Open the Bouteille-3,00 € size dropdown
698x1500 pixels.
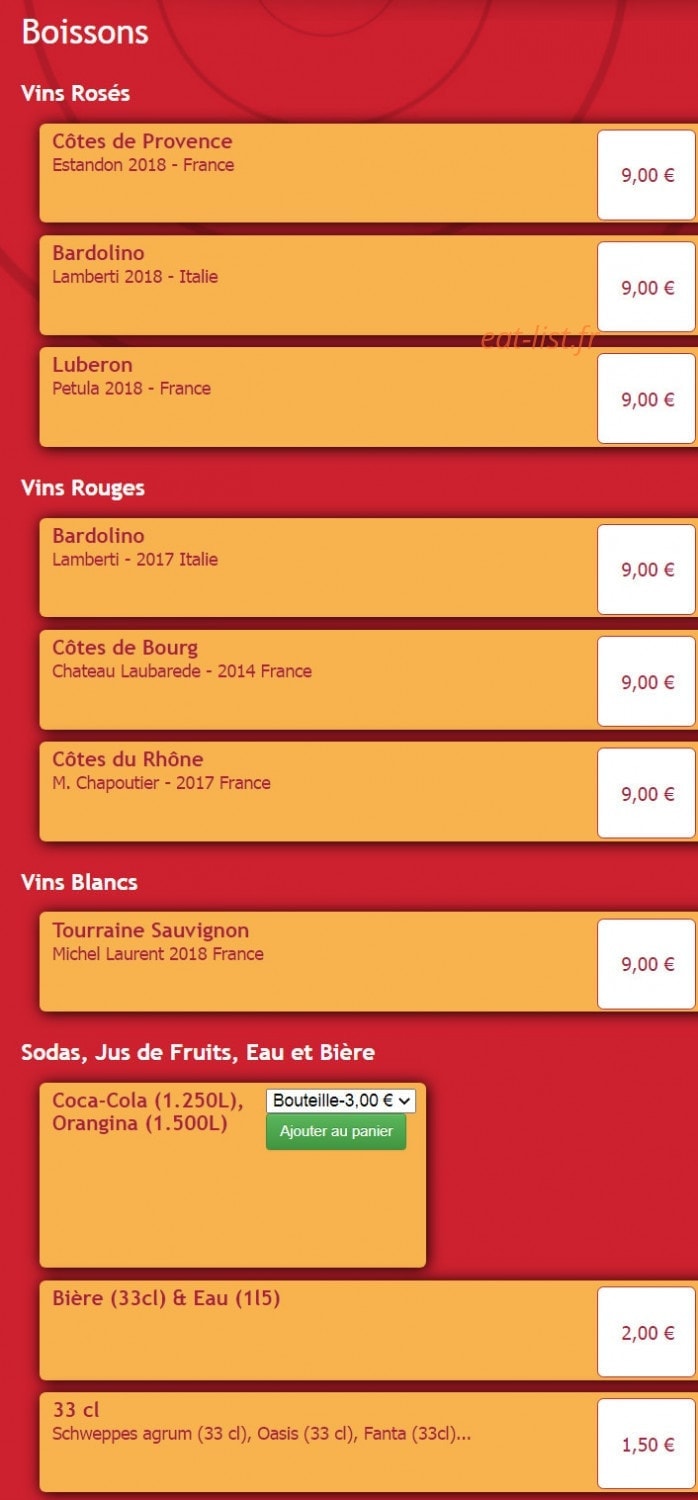click(340, 1100)
